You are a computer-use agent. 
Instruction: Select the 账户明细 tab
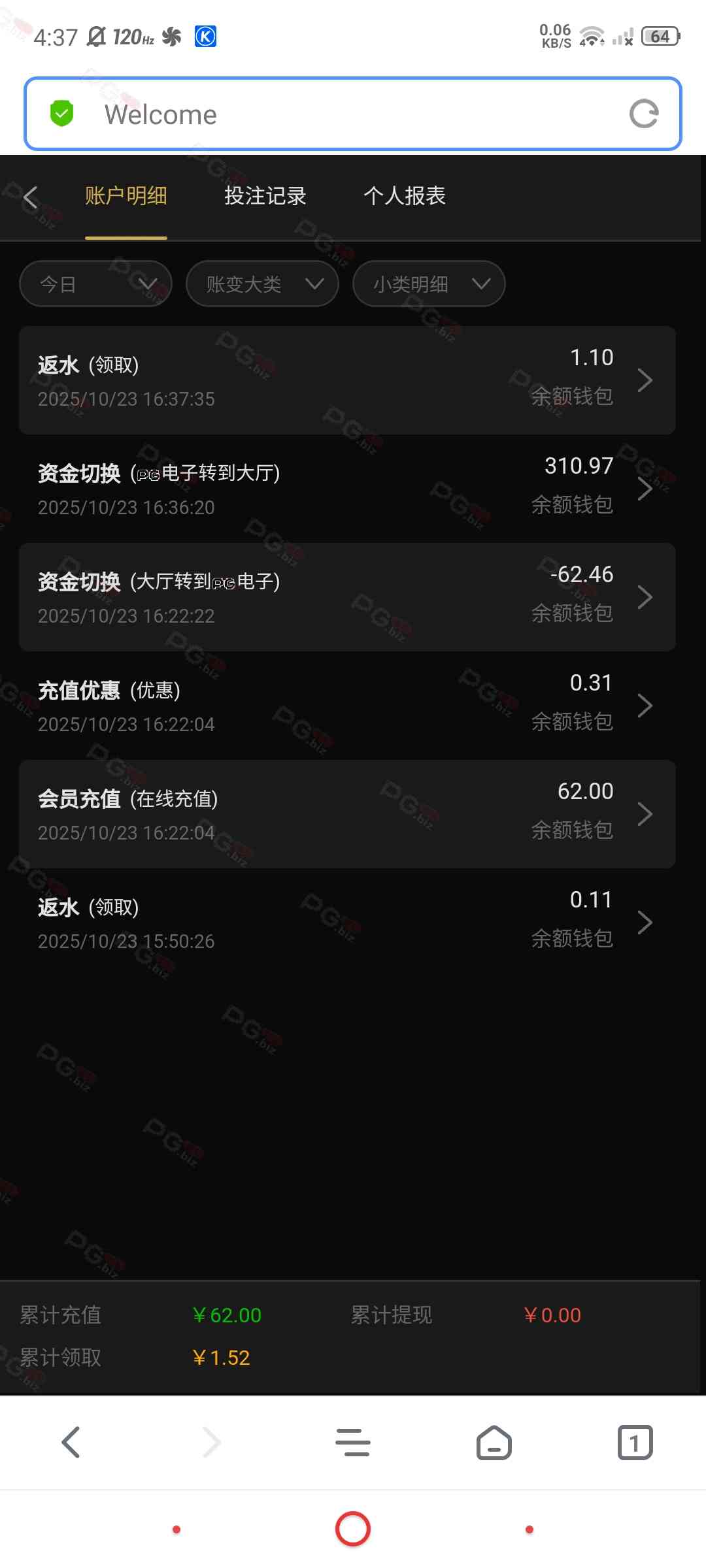[x=126, y=196]
